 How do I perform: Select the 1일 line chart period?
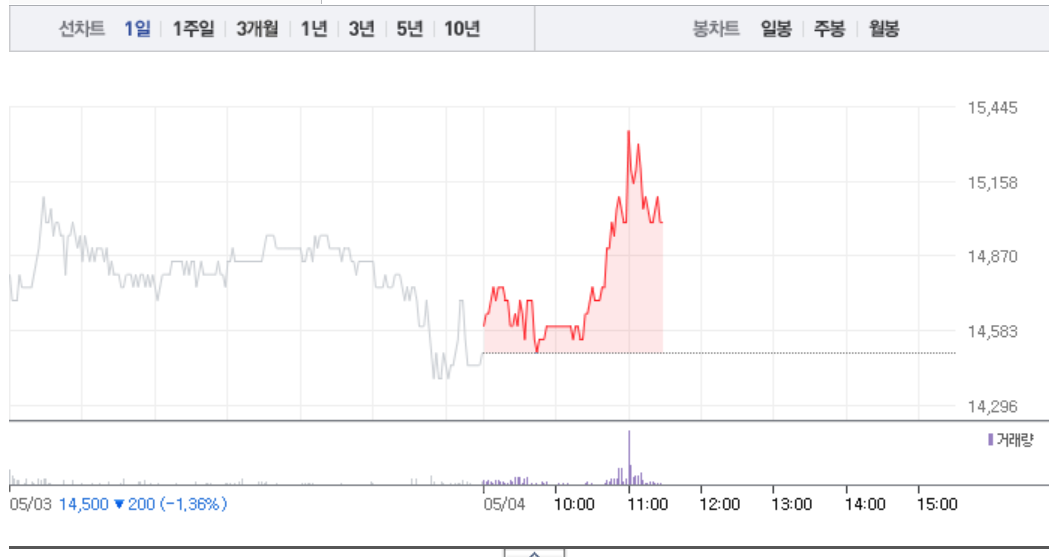point(137,29)
